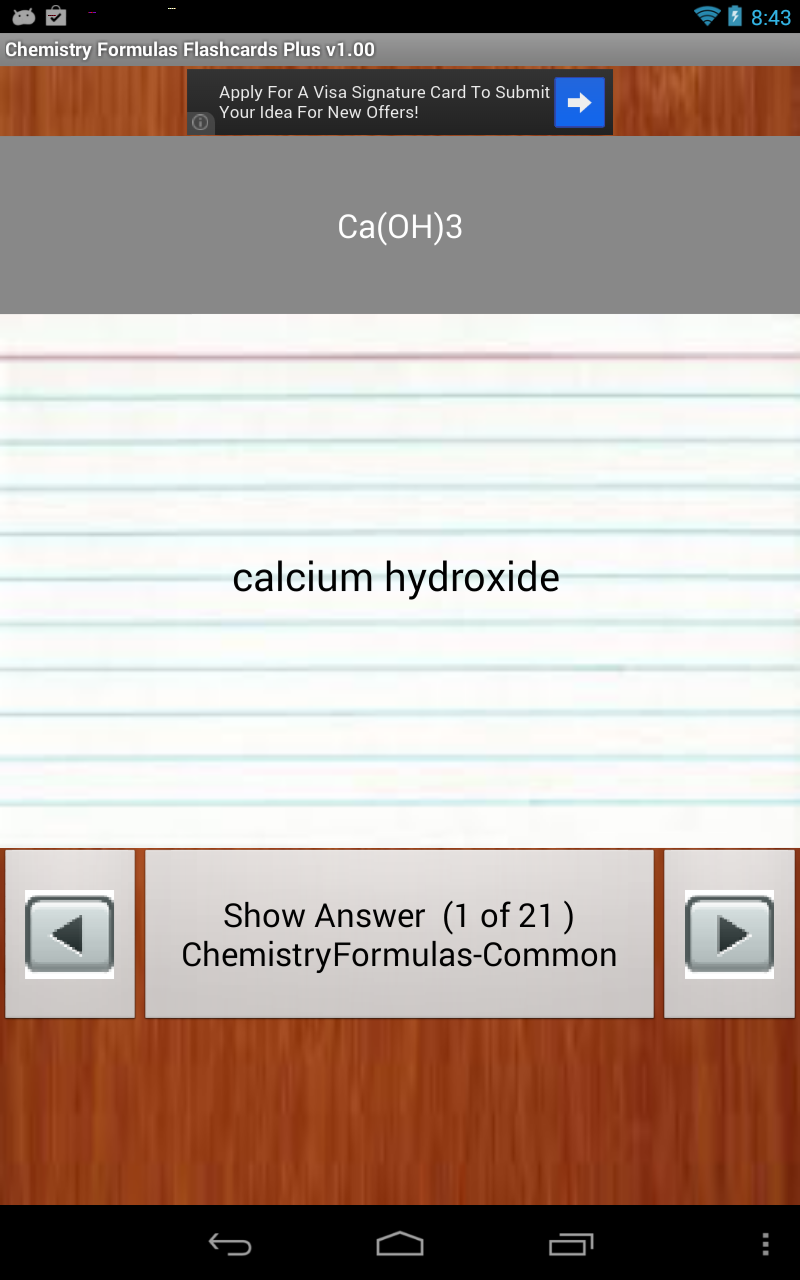This screenshot has height=1280, width=800.
Task: Tap the blue arrow on the Visa ad
Action: click(579, 102)
